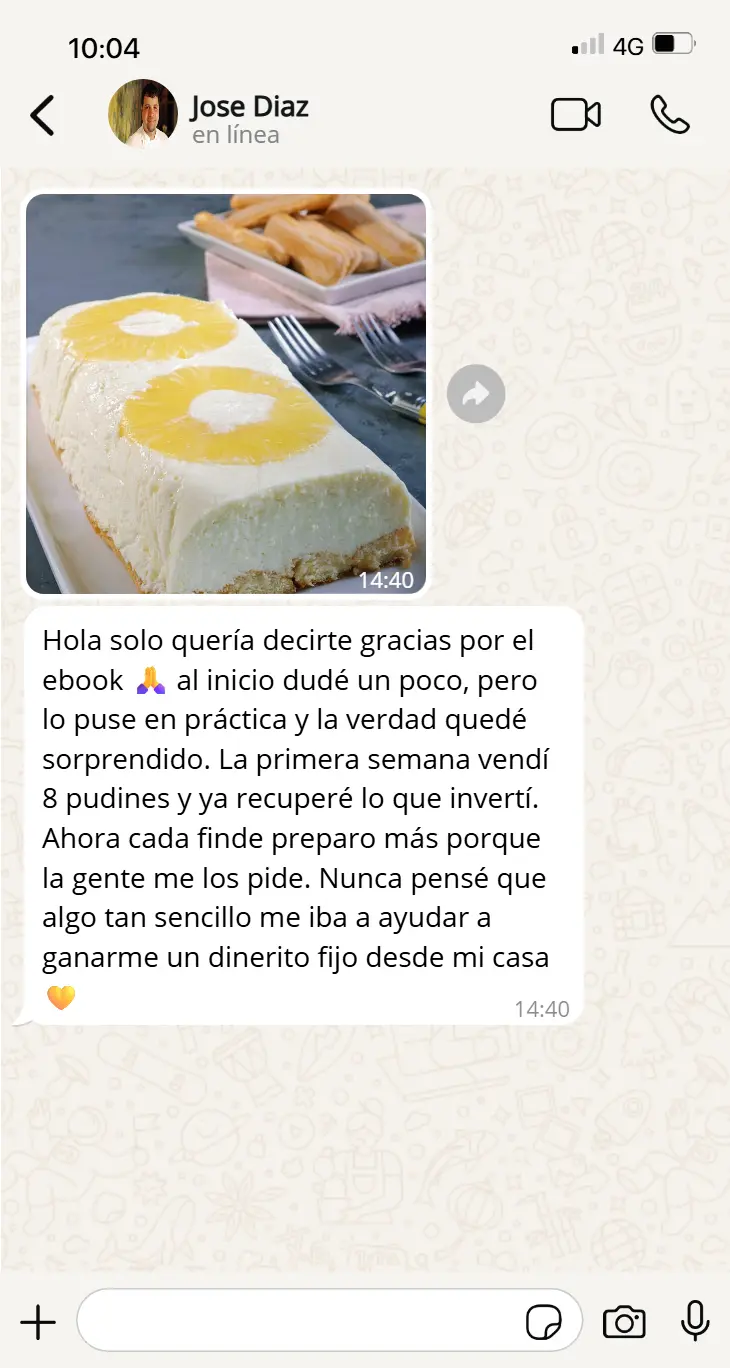730x1368 pixels.
Task: Open the camera to take a photo
Action: [x=624, y=1322]
